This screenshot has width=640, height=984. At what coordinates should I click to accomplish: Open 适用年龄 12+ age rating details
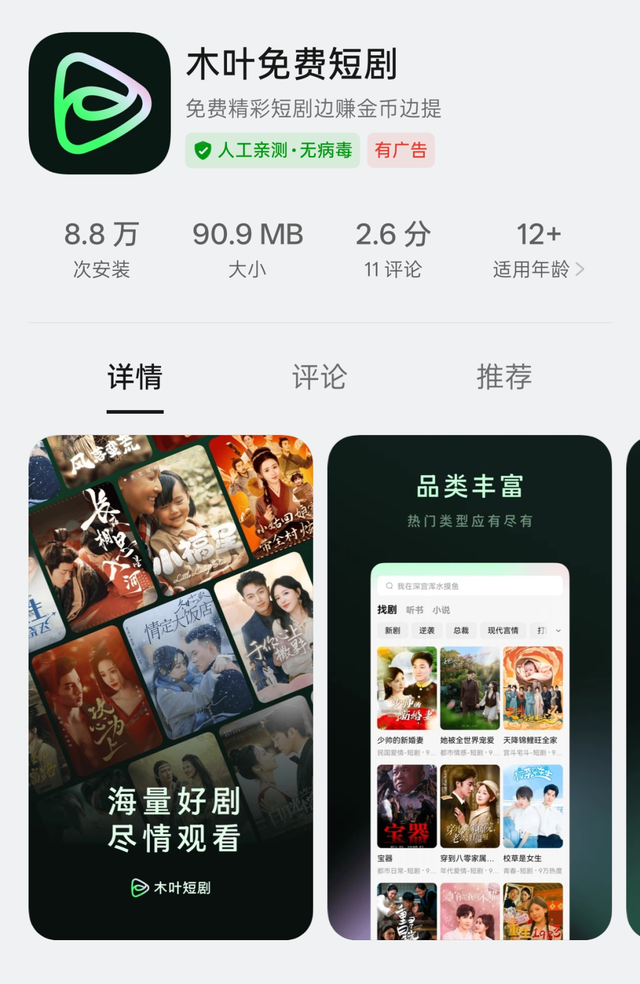click(x=539, y=250)
